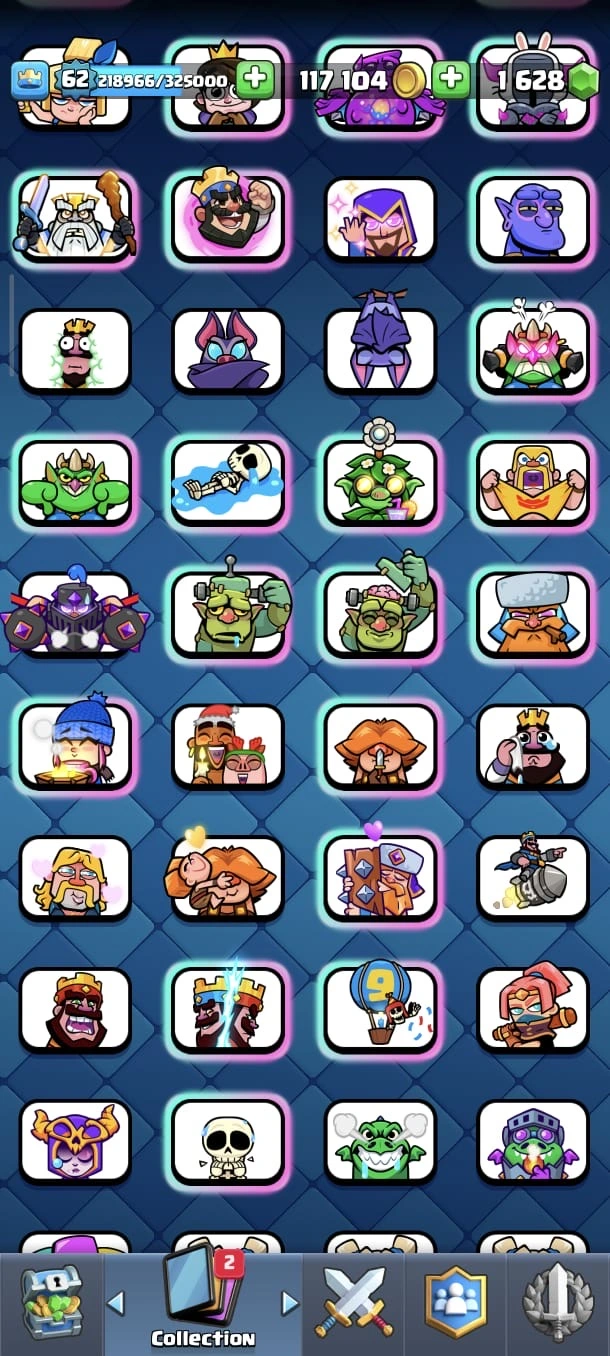Go to the Events laurel sword tab
Screen dimensions: 610x1356
[558, 1302]
